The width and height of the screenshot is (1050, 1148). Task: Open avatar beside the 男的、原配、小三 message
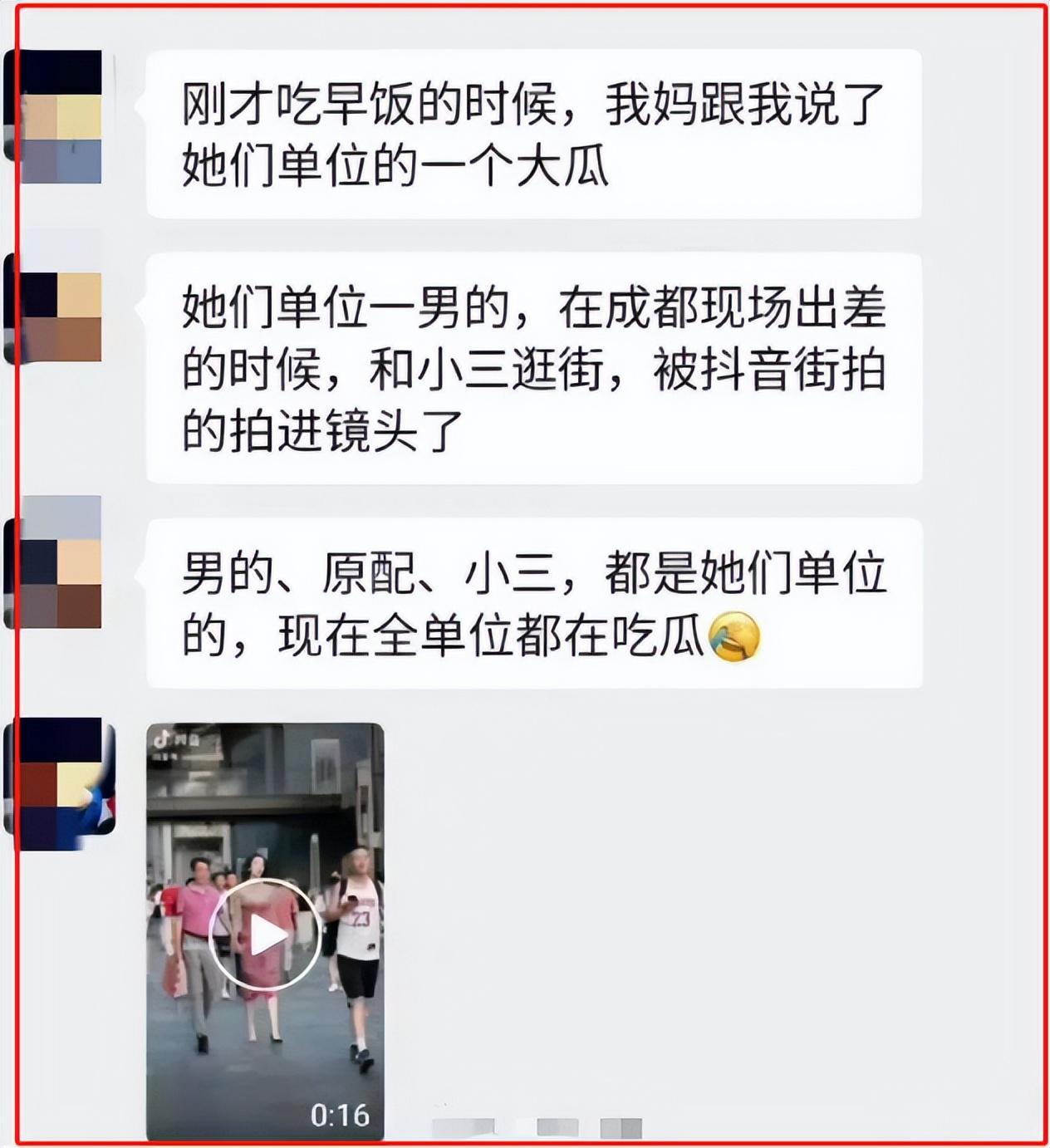pos(55,563)
